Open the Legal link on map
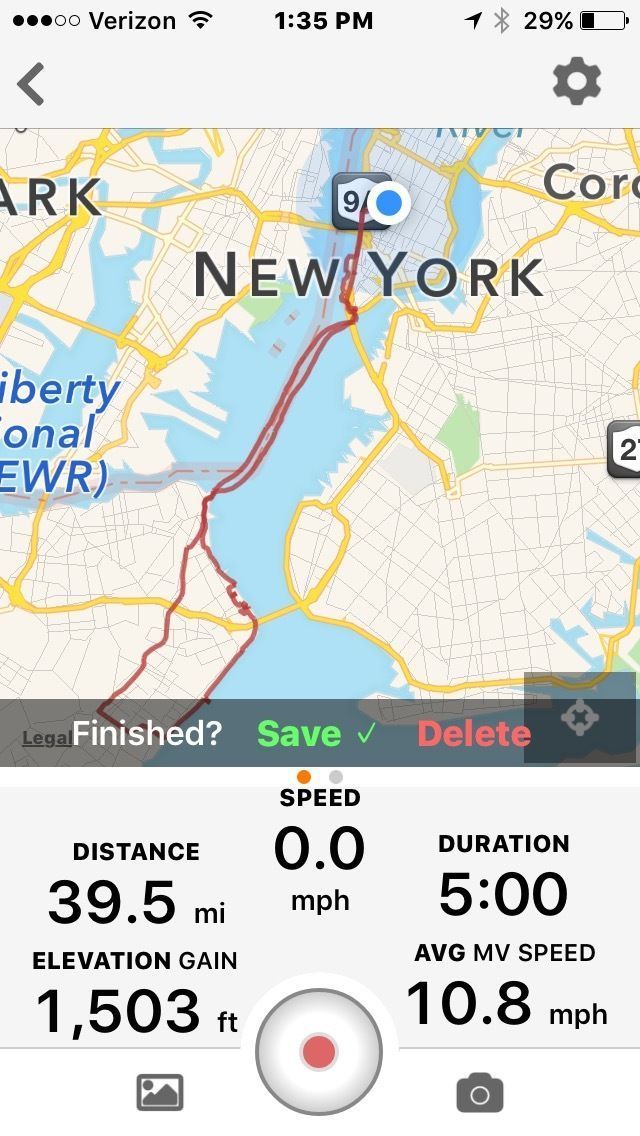 tap(46, 738)
